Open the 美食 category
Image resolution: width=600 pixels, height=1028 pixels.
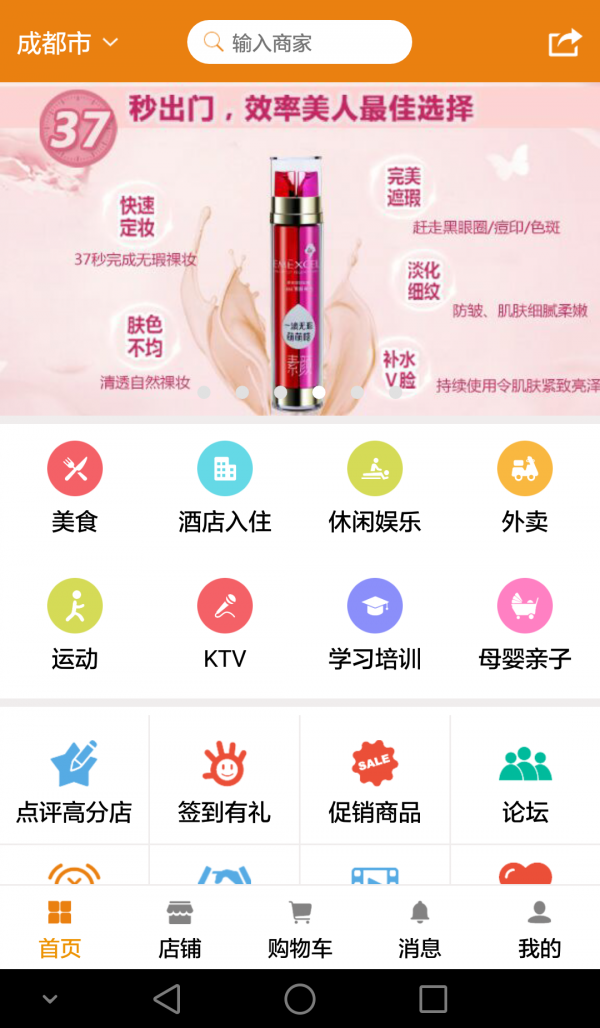[x=75, y=487]
